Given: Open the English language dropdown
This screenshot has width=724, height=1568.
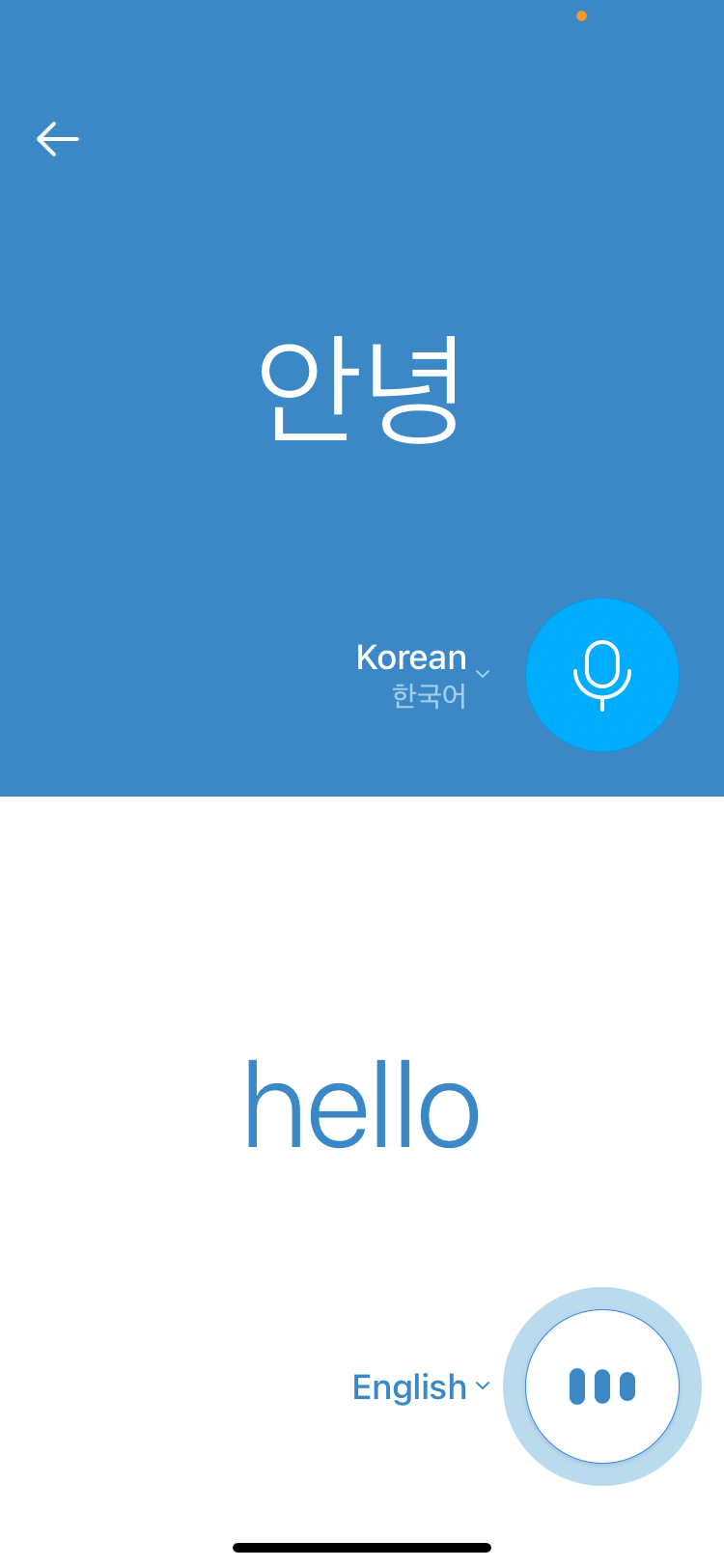Looking at the screenshot, I should pos(421,1386).
